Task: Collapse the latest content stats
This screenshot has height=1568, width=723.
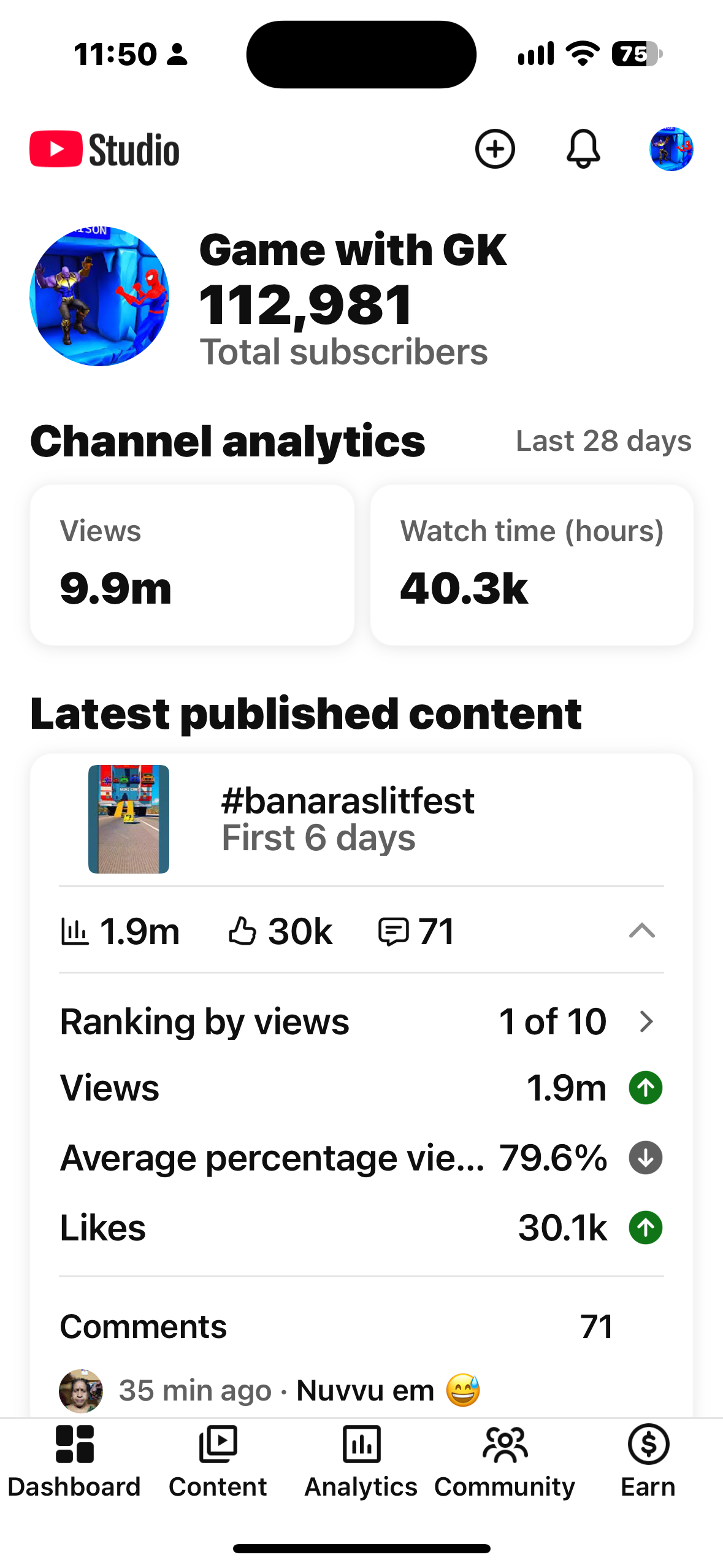Action: click(642, 931)
